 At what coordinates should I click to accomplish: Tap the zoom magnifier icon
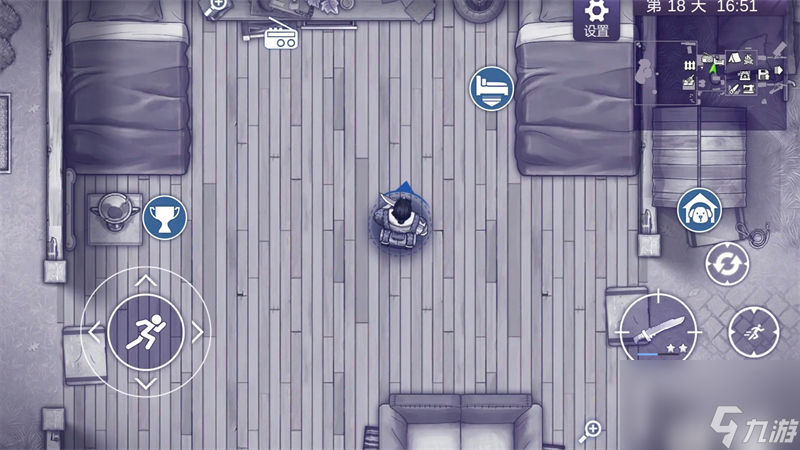[591, 430]
